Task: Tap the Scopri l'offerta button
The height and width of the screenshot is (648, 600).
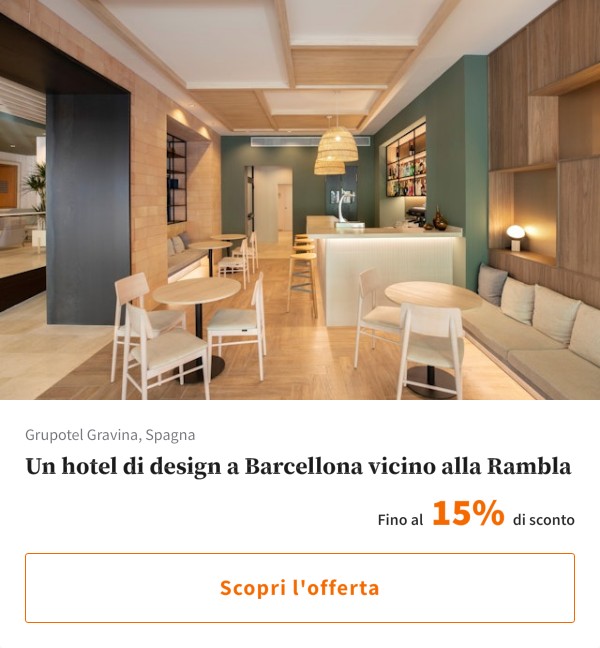Action: [x=300, y=588]
